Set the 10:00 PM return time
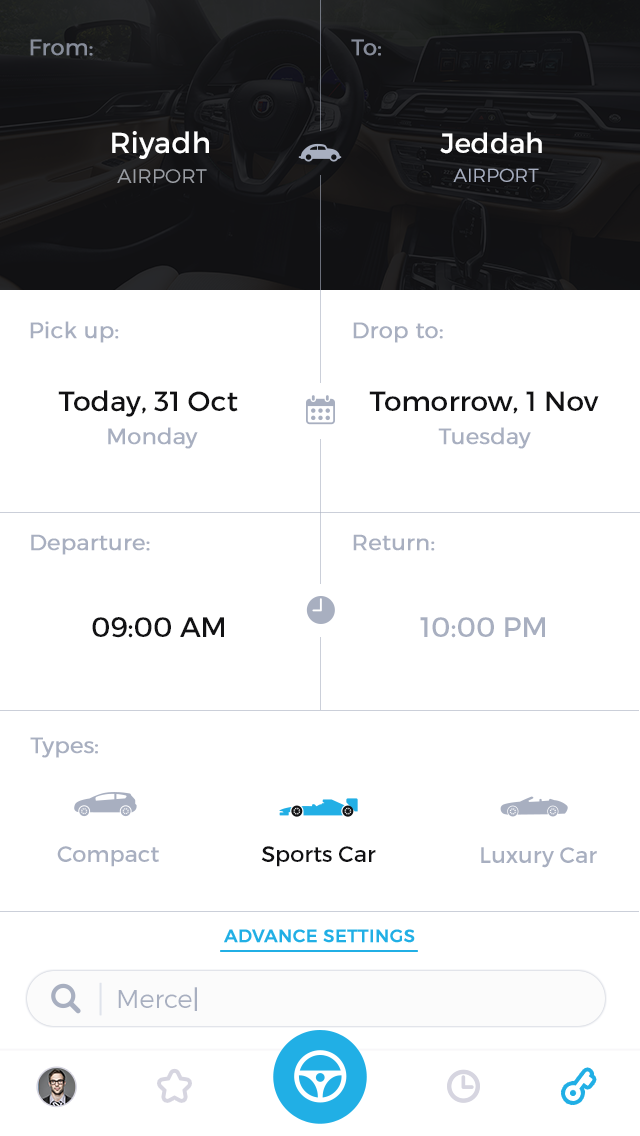The width and height of the screenshot is (640, 1136). (x=483, y=627)
